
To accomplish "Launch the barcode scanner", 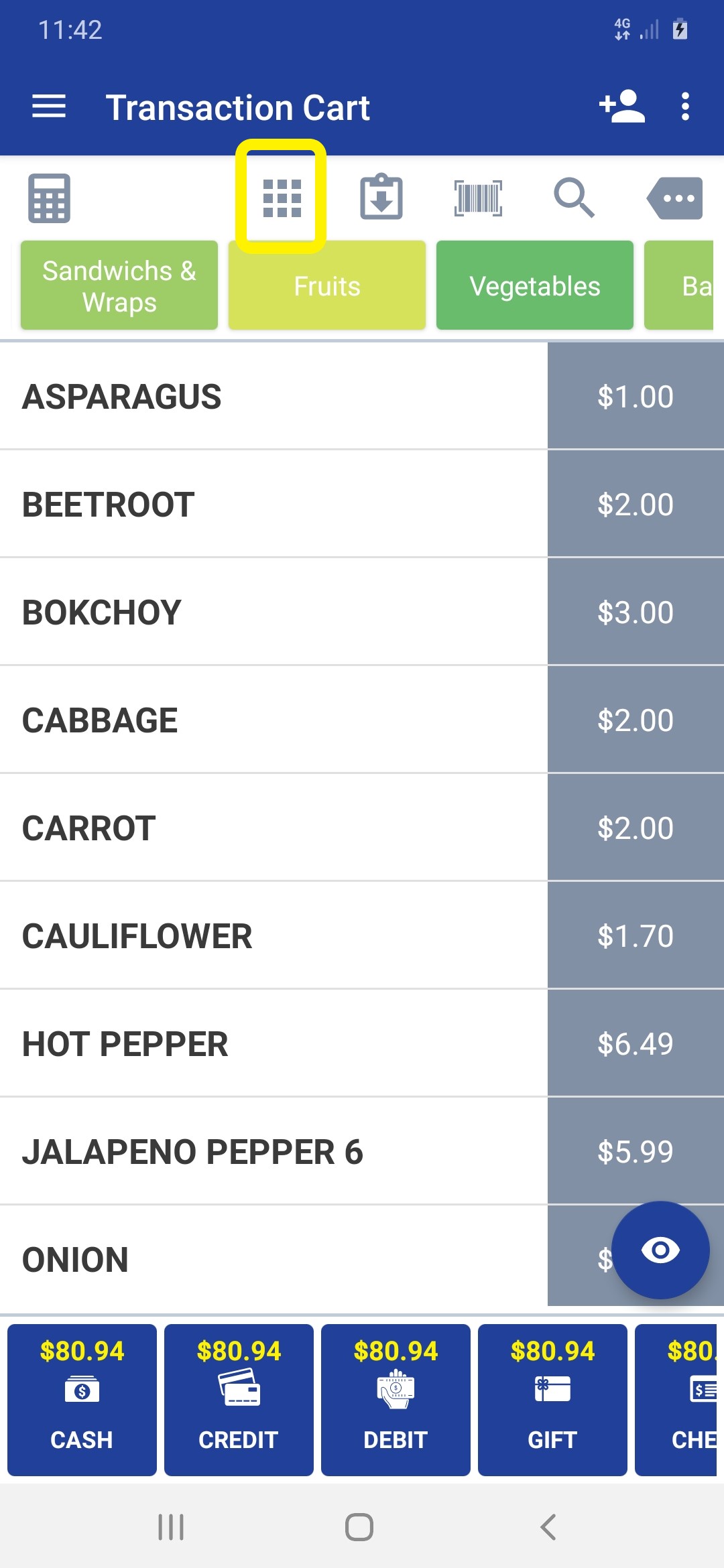I will click(x=478, y=198).
